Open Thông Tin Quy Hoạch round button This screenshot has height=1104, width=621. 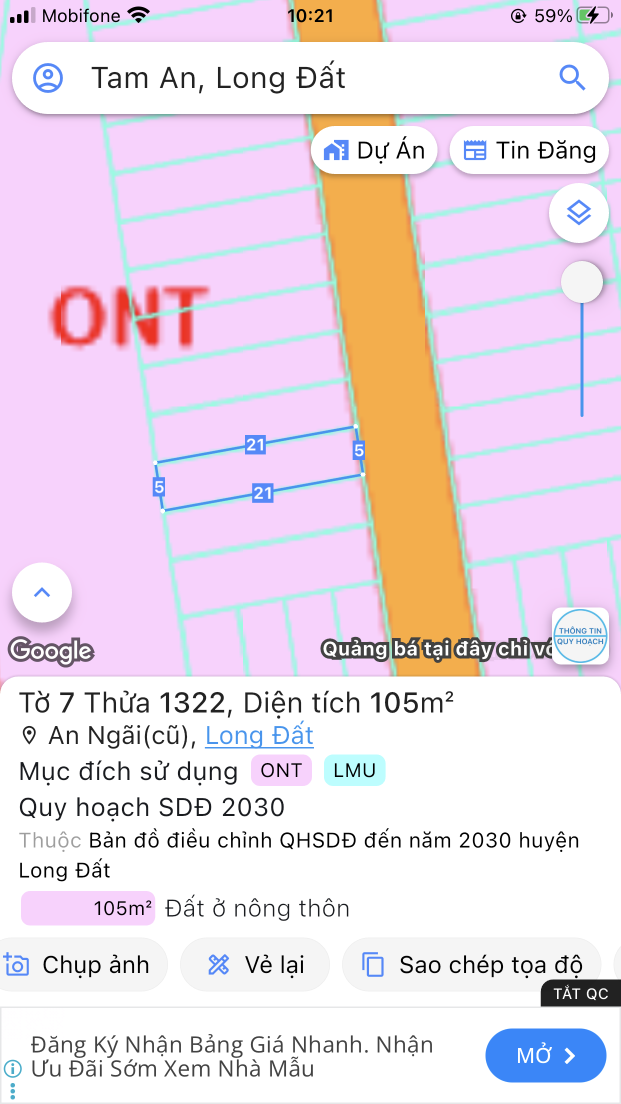(580, 636)
